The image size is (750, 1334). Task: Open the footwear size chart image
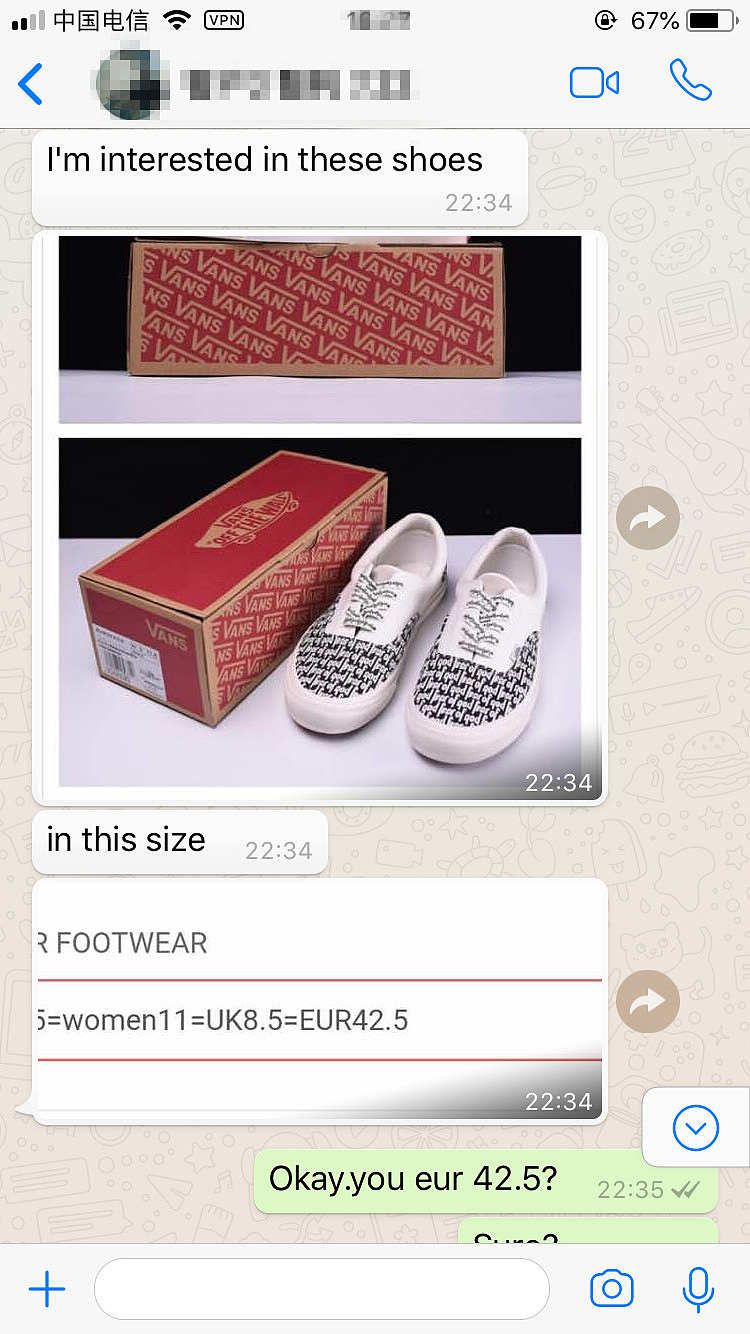coord(320,1000)
